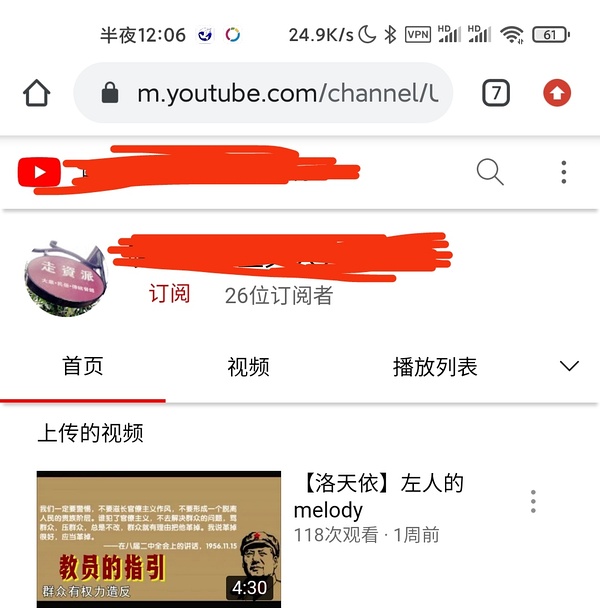600x608 pixels.
Task: Search YouTube with the magnifier icon
Action: click(490, 172)
